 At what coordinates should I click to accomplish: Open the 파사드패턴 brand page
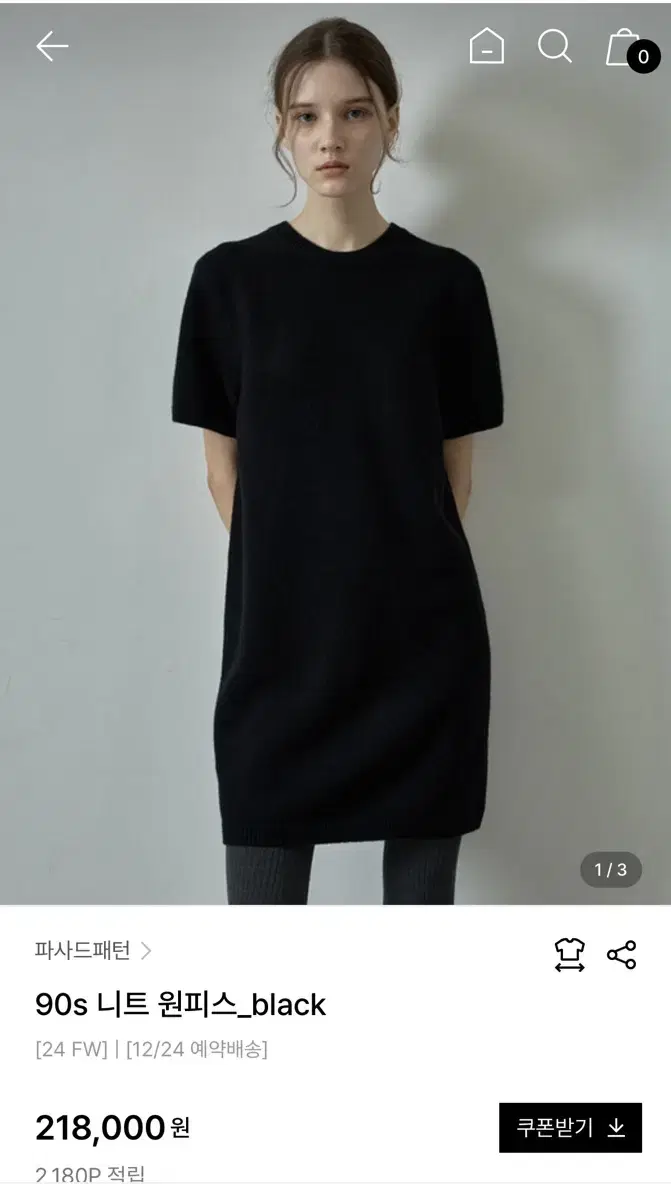click(92, 950)
